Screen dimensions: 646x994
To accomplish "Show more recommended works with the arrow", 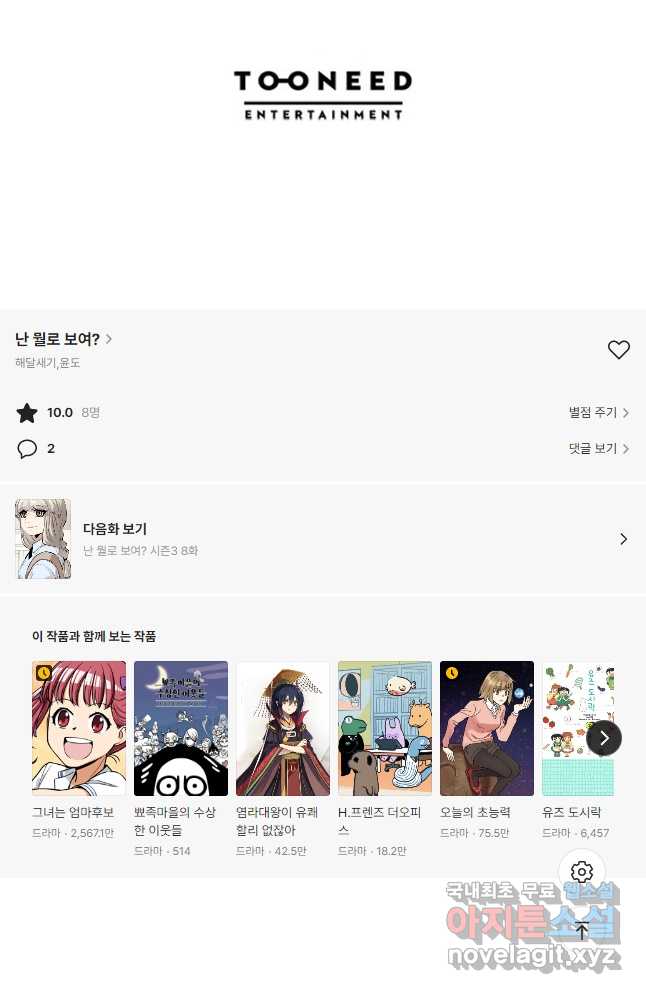I will tap(604, 738).
